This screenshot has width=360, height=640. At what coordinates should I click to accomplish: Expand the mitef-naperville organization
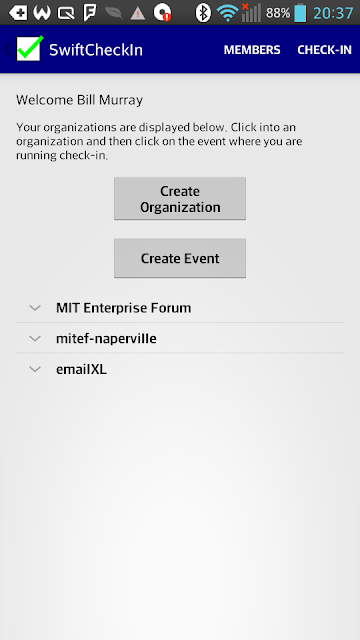click(x=180, y=338)
